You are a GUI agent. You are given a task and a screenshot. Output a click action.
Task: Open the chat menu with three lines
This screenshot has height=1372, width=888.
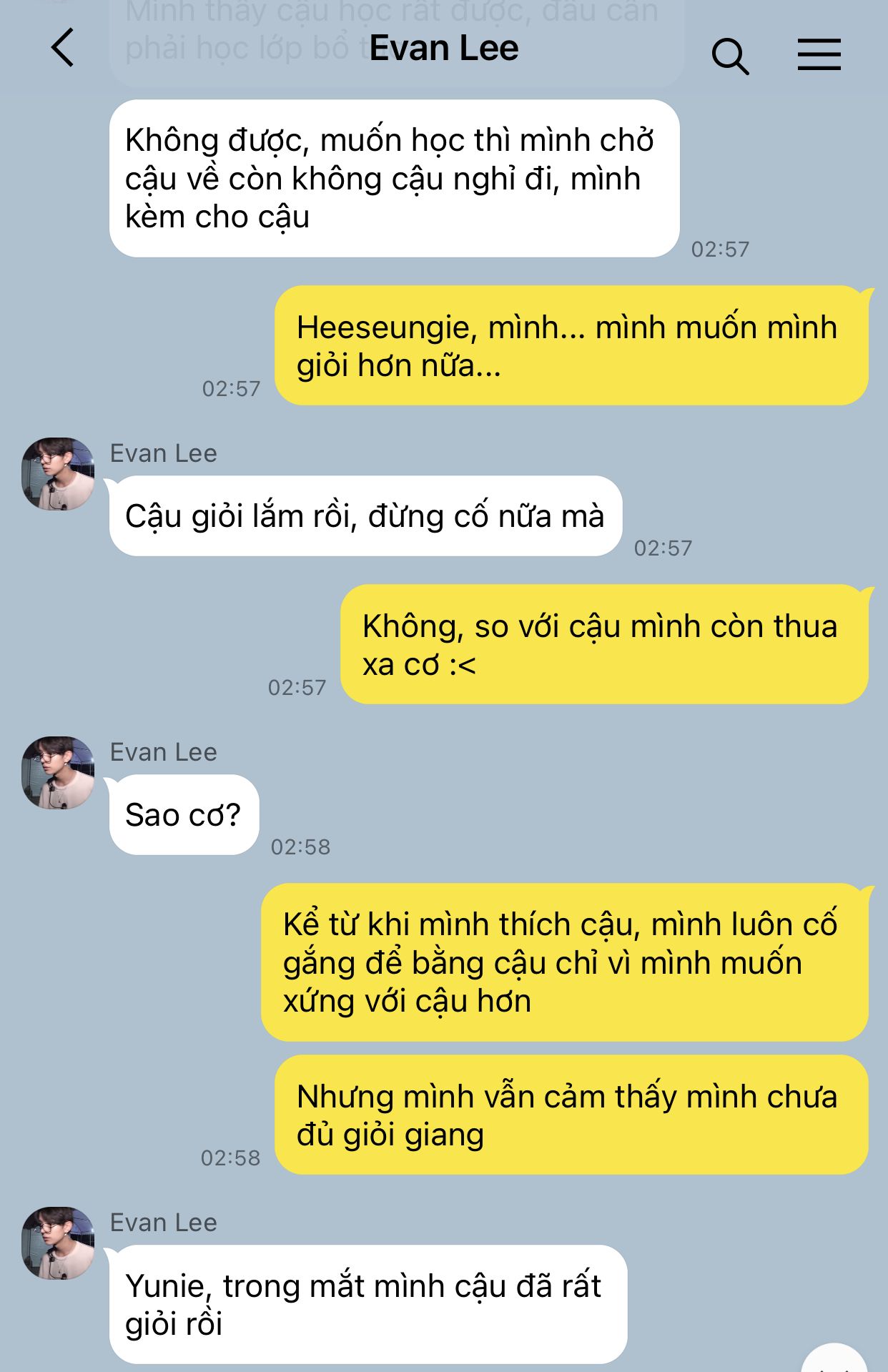click(x=819, y=55)
